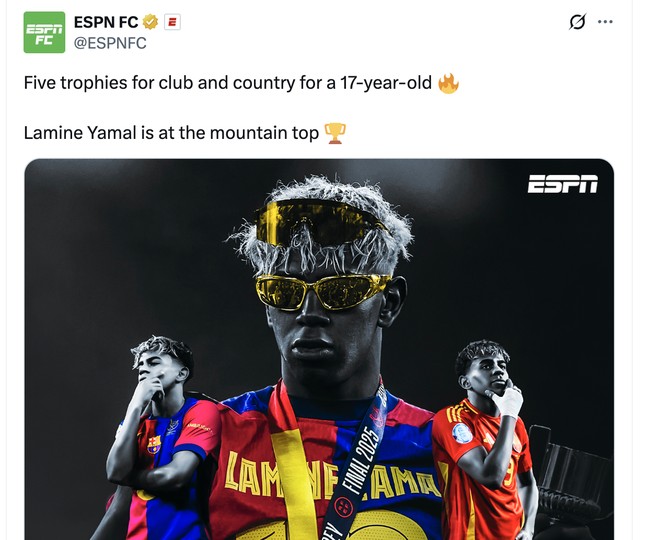Open the @ESPNFC handle link
The height and width of the screenshot is (540, 650).
tap(110, 42)
